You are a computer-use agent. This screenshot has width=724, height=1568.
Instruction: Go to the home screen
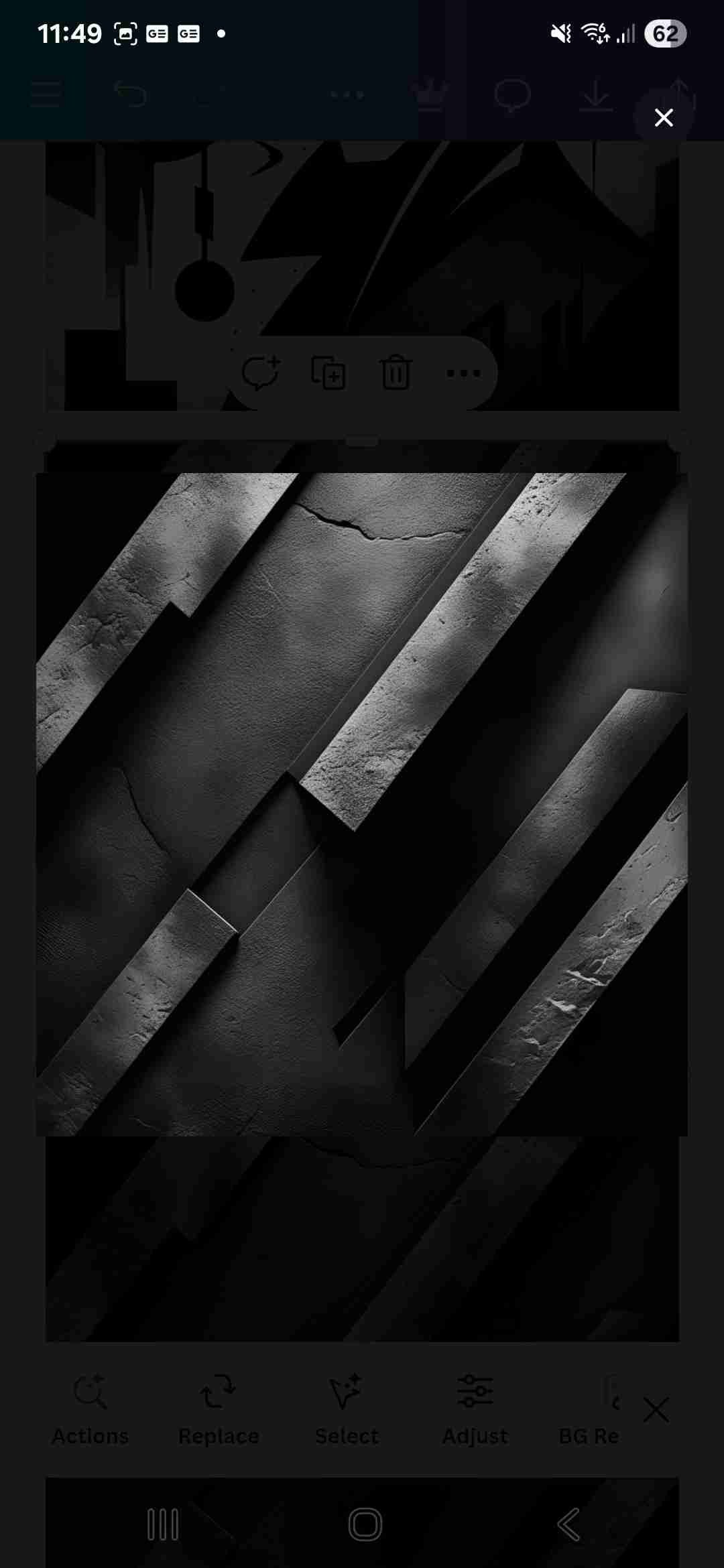(x=365, y=1524)
